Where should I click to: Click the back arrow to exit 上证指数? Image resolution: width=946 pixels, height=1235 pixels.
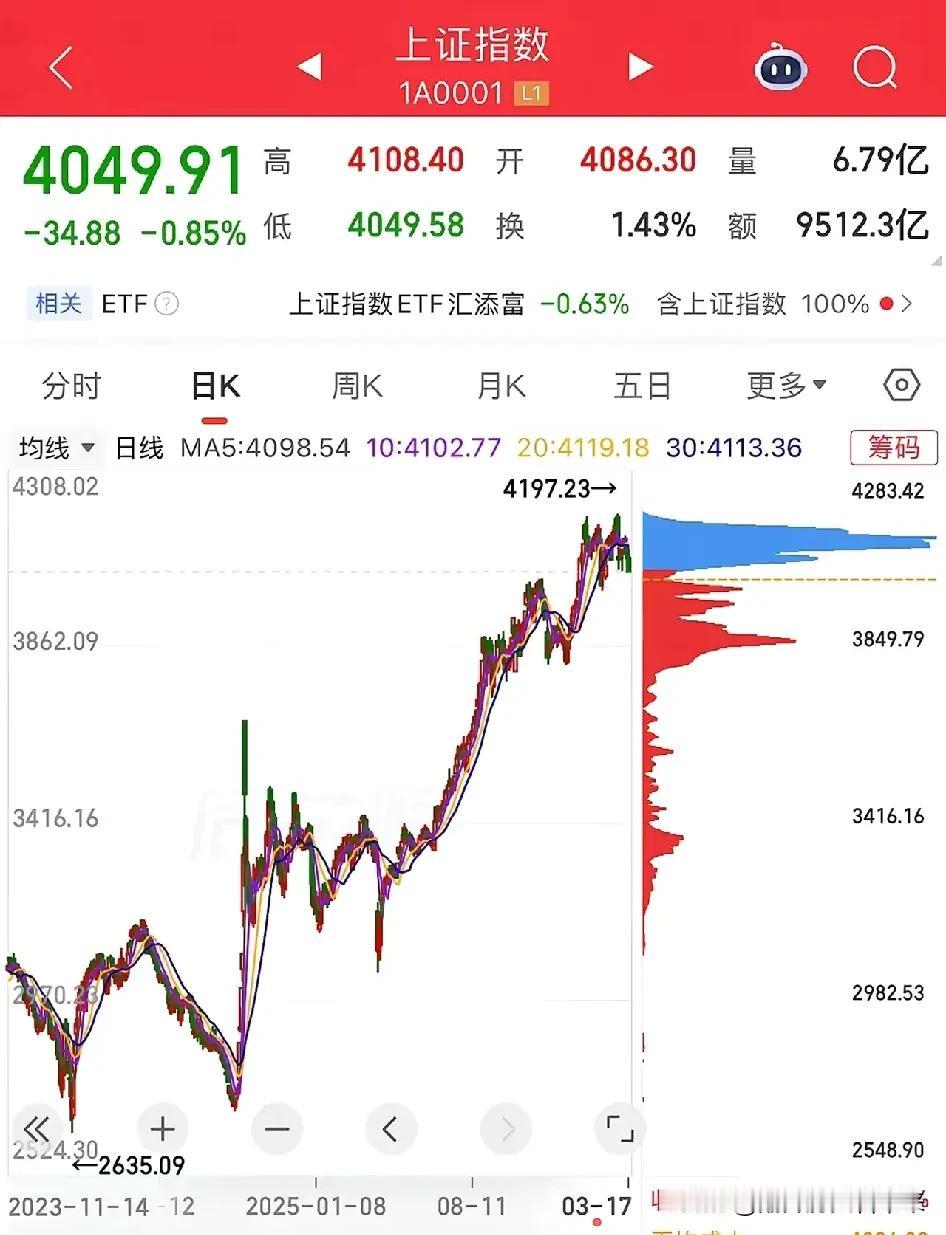[x=60, y=67]
